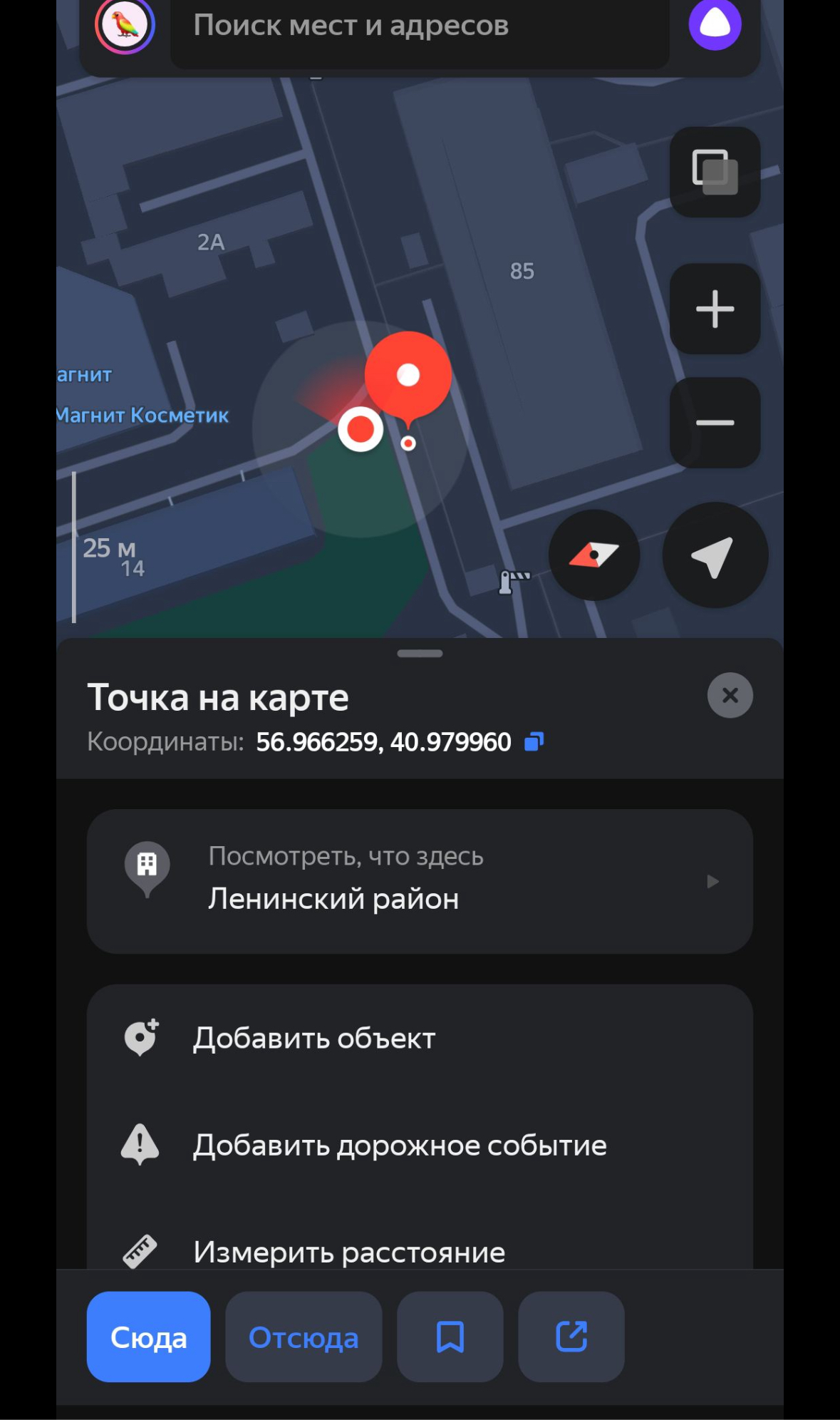Screen dimensions: 840x1420
Task: Open map layers selector
Action: pos(715,172)
